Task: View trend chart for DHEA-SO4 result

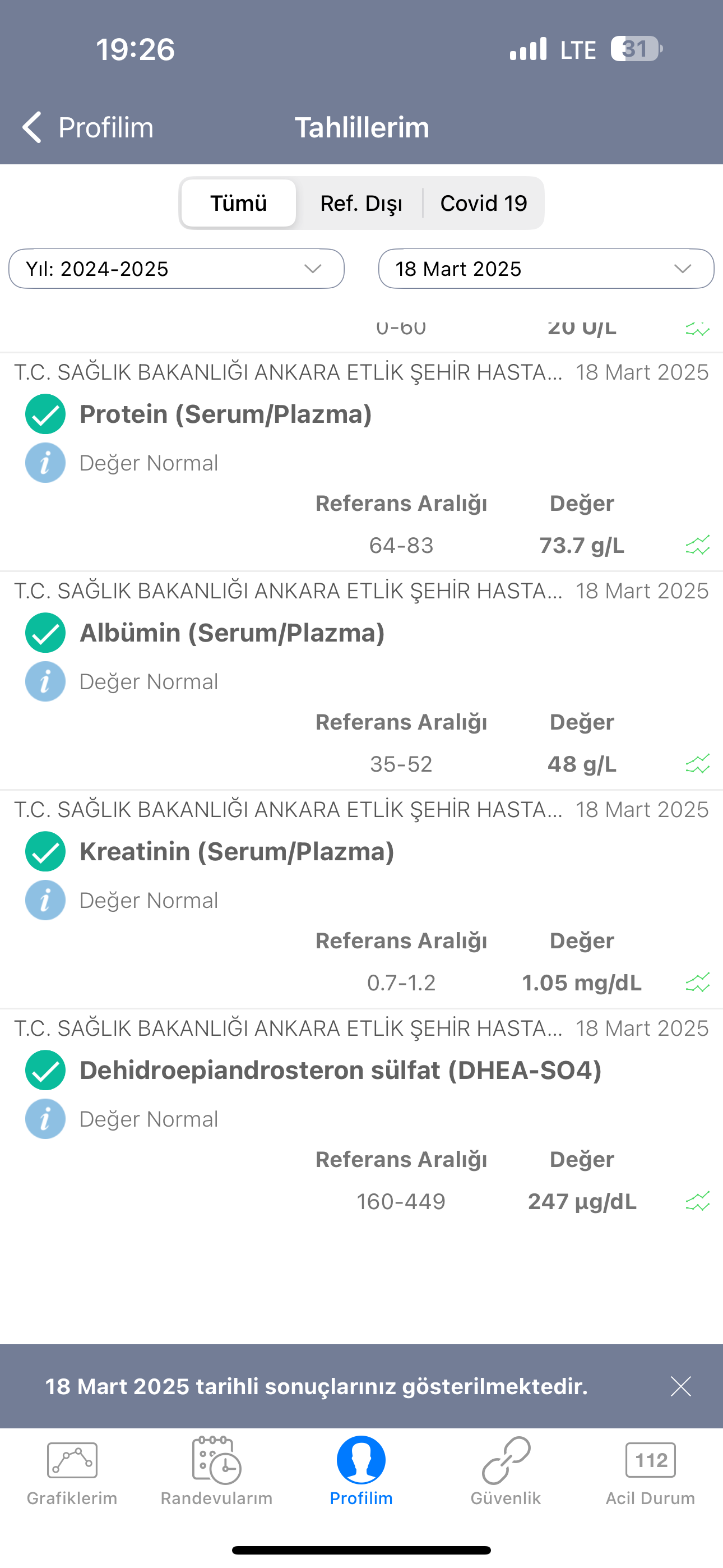Action: pos(697,1201)
